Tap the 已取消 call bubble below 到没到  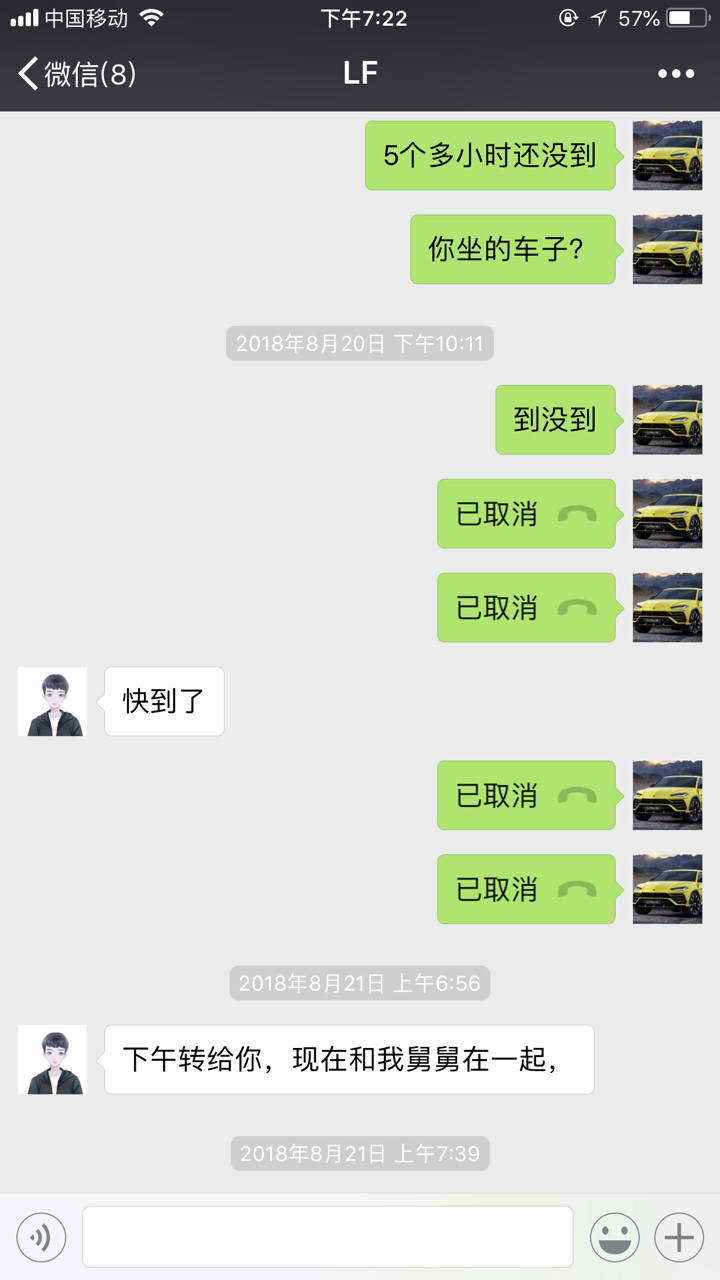[526, 514]
